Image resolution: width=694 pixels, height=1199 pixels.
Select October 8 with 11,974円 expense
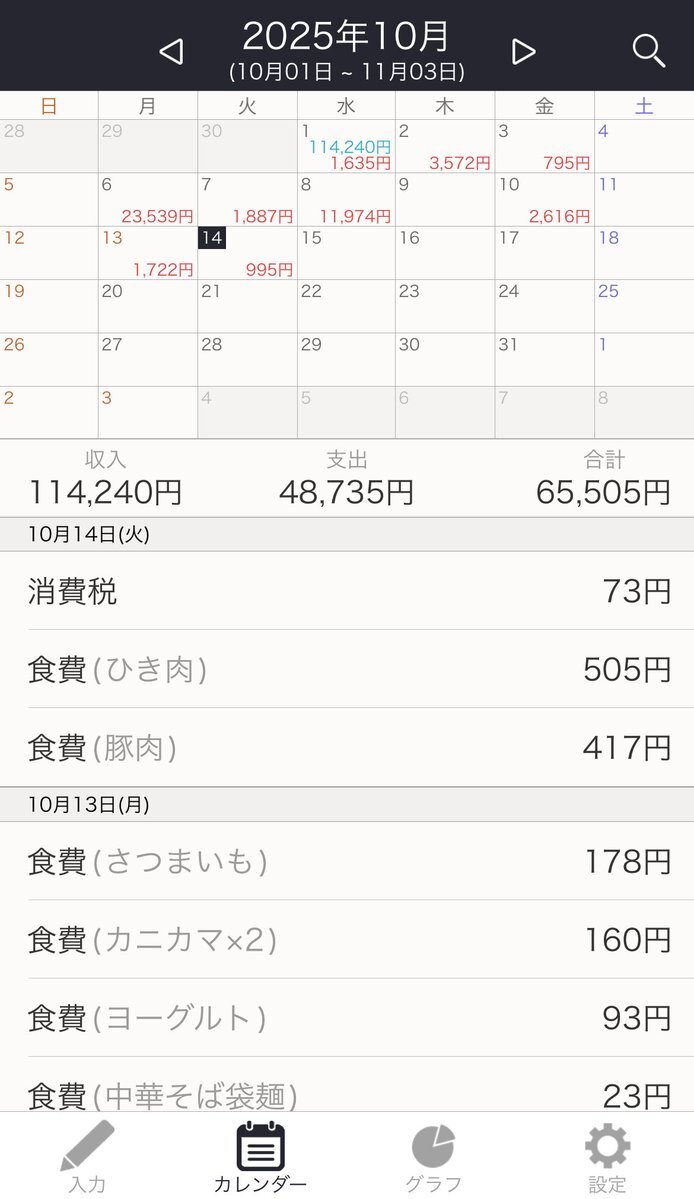click(x=346, y=199)
